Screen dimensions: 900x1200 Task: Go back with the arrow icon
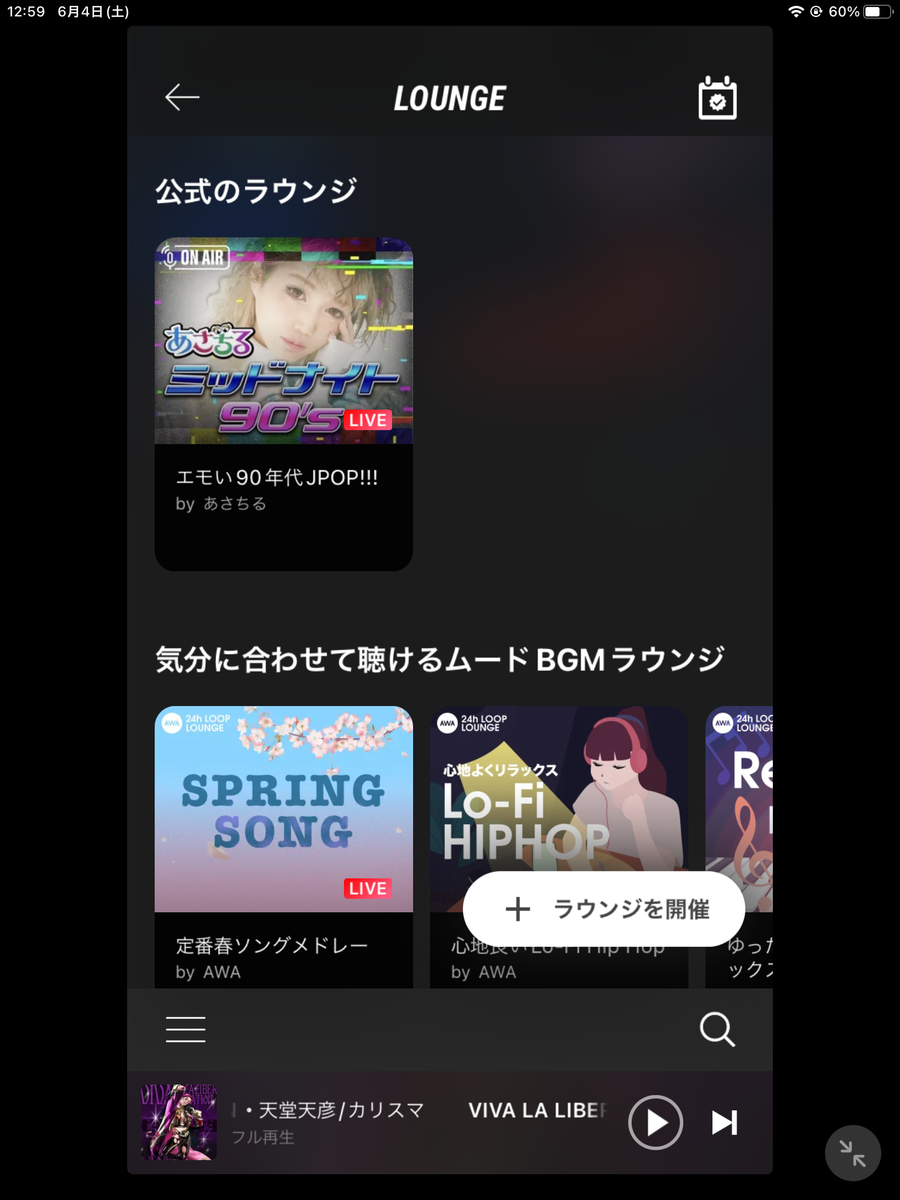(x=182, y=97)
